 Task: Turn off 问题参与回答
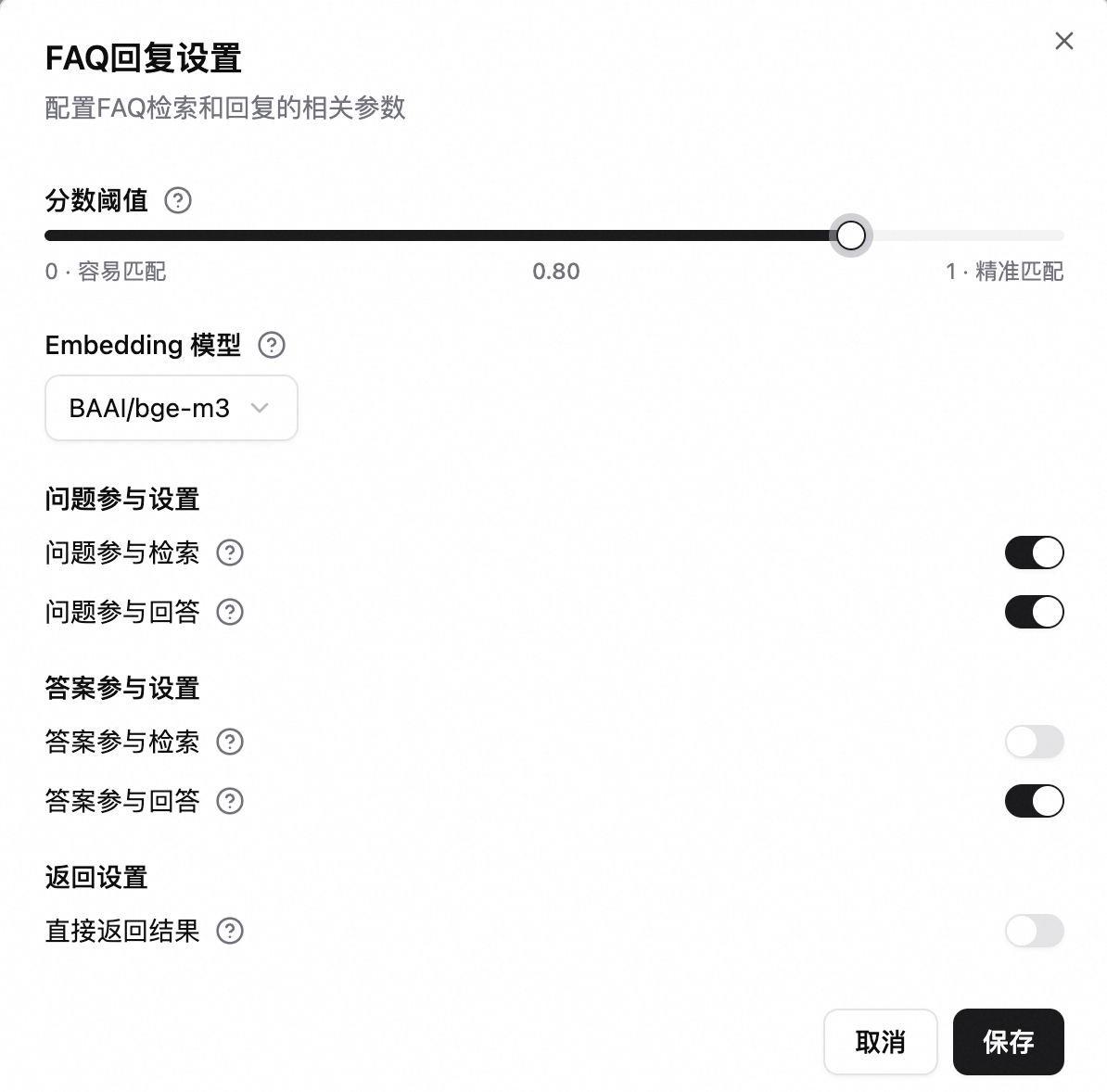(1034, 612)
